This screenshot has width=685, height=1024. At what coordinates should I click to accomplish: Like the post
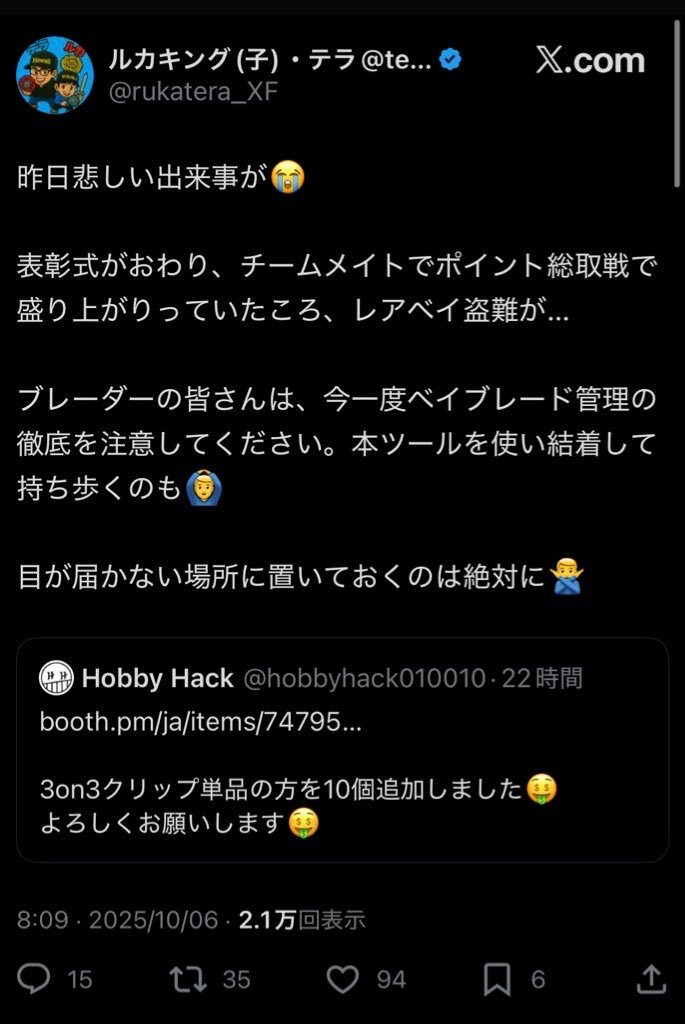tap(343, 978)
